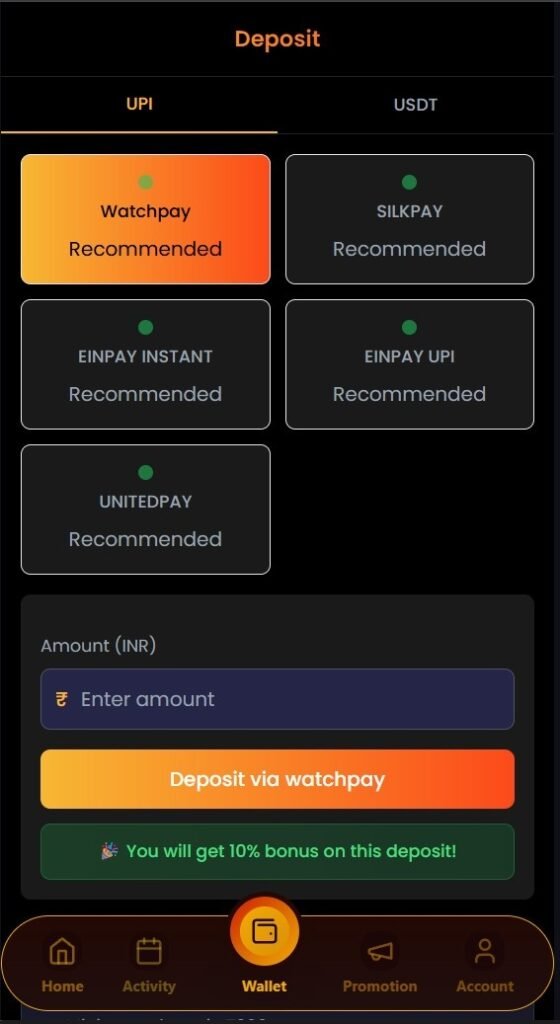Tap Deposit via watchpay button
This screenshot has width=560, height=1024.
pyautogui.click(x=277, y=779)
